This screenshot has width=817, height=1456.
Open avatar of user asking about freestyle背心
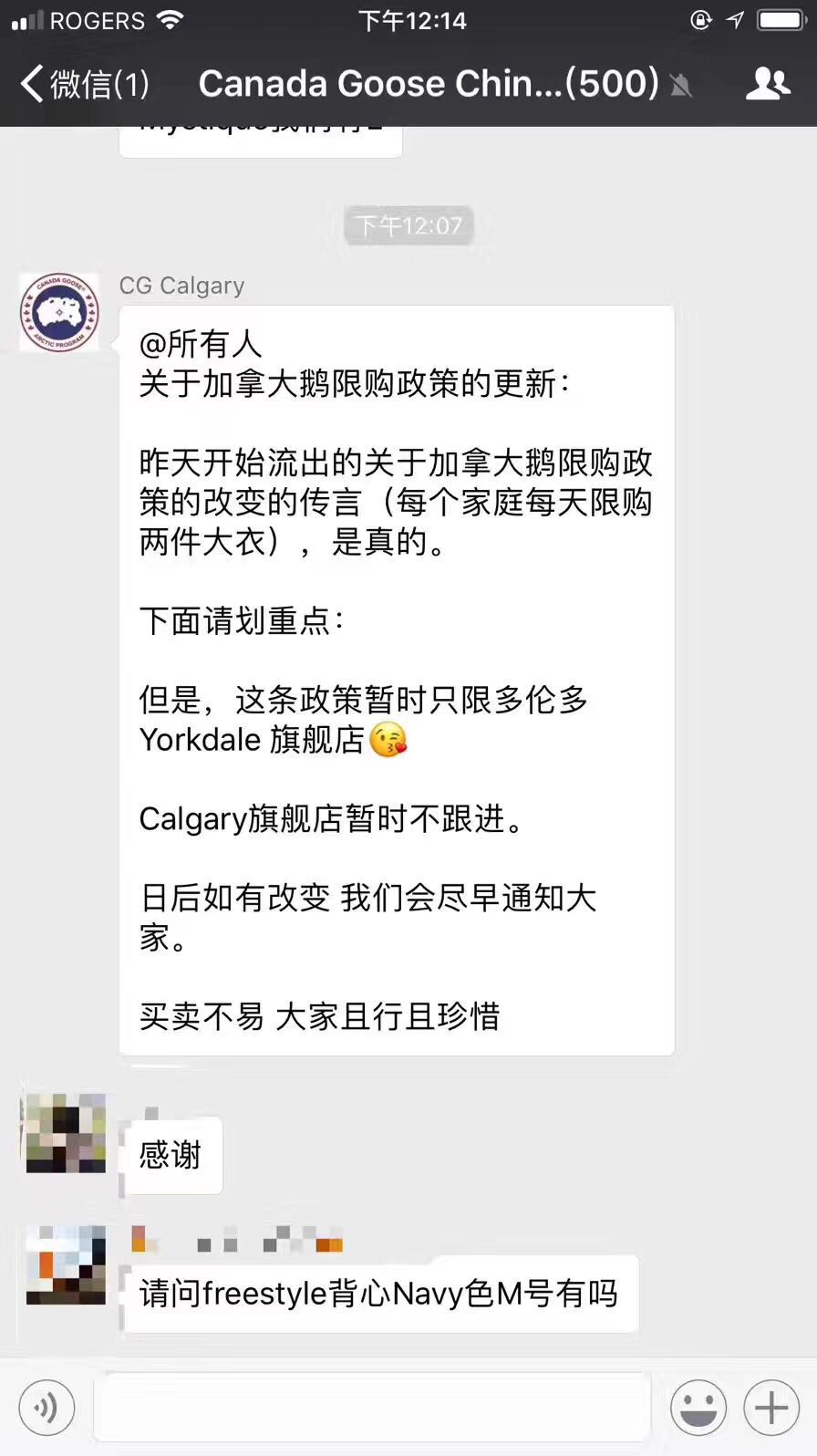point(66,1265)
